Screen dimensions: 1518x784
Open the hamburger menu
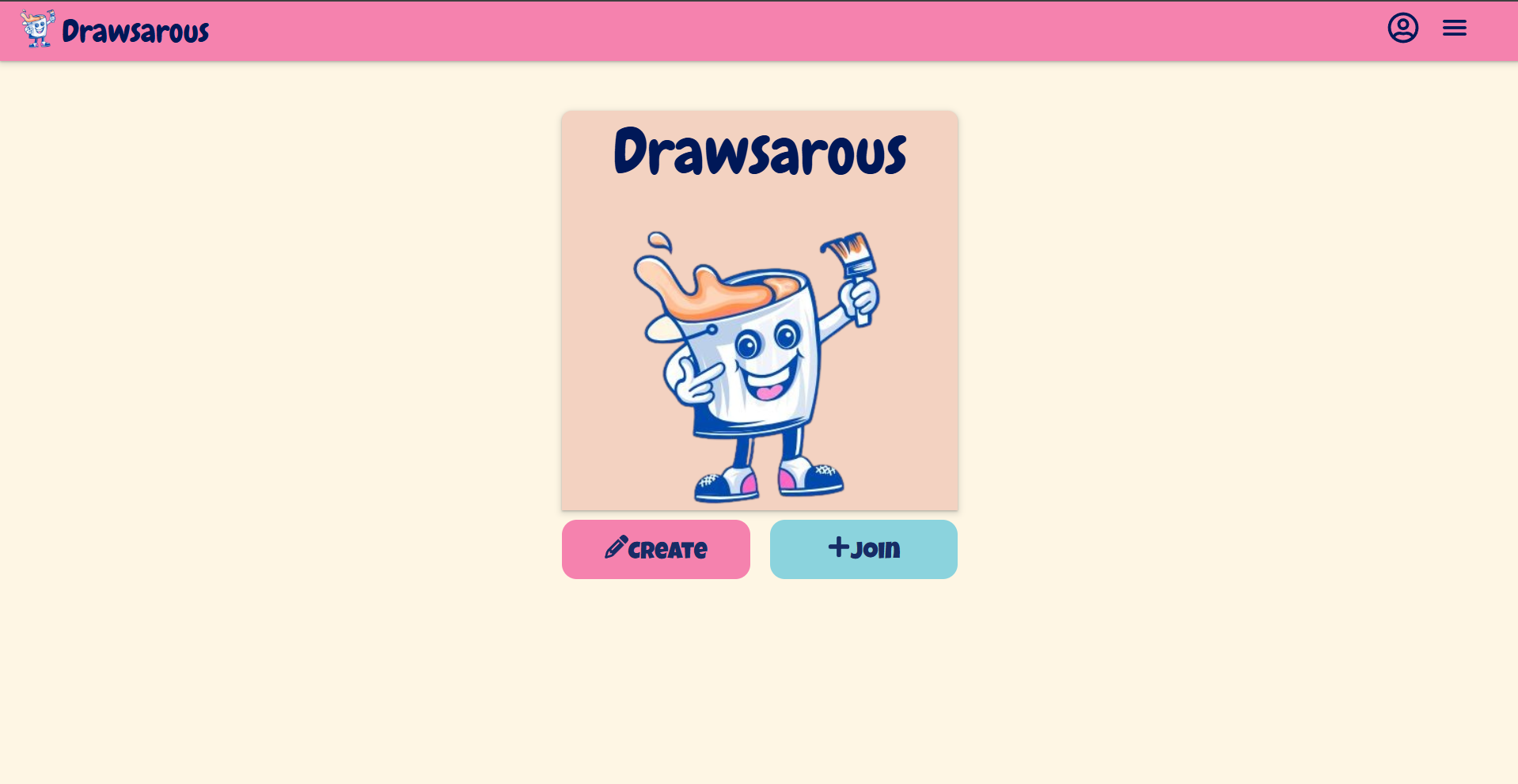point(1454,28)
